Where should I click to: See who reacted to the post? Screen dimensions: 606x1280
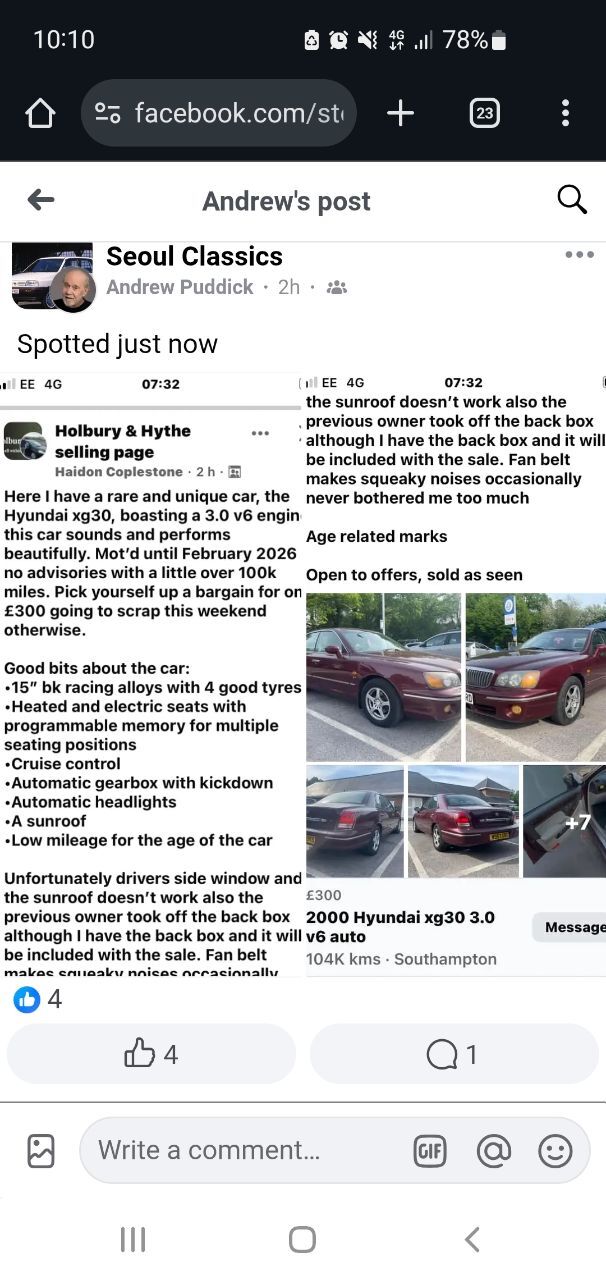38,998
